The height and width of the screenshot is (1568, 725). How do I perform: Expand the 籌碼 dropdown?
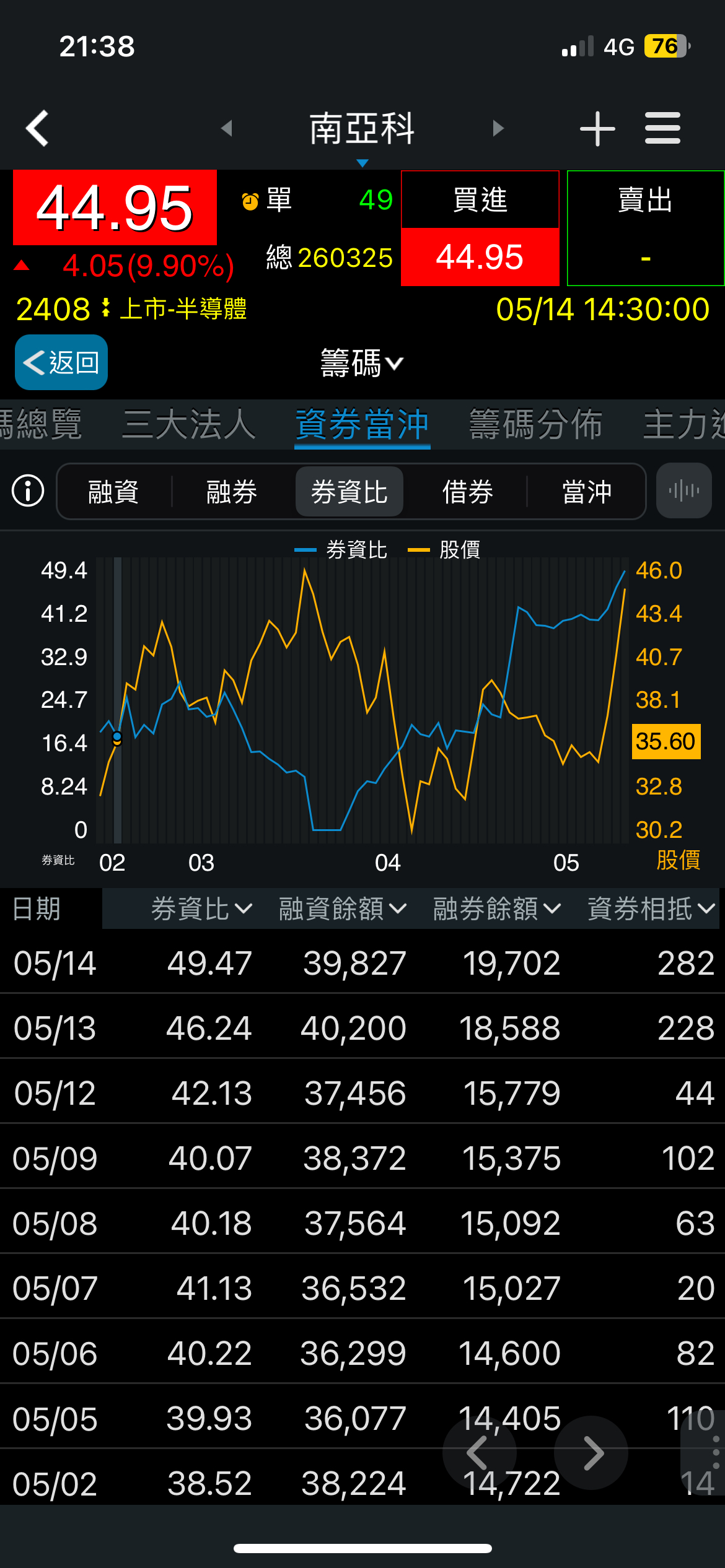[362, 363]
